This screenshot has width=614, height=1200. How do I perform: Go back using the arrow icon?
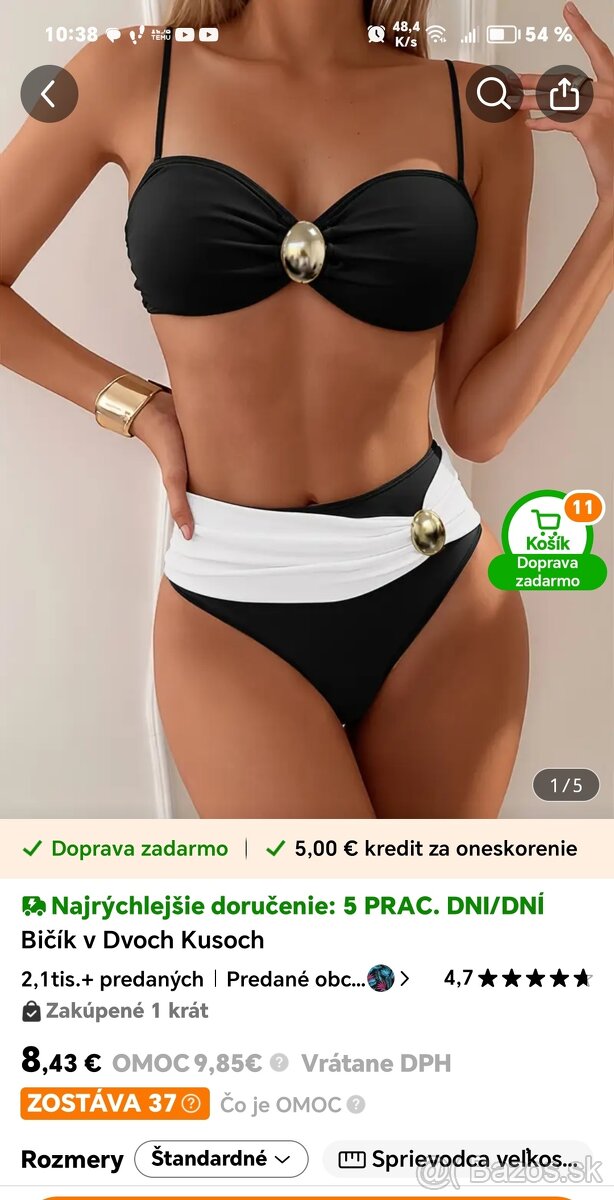point(49,94)
